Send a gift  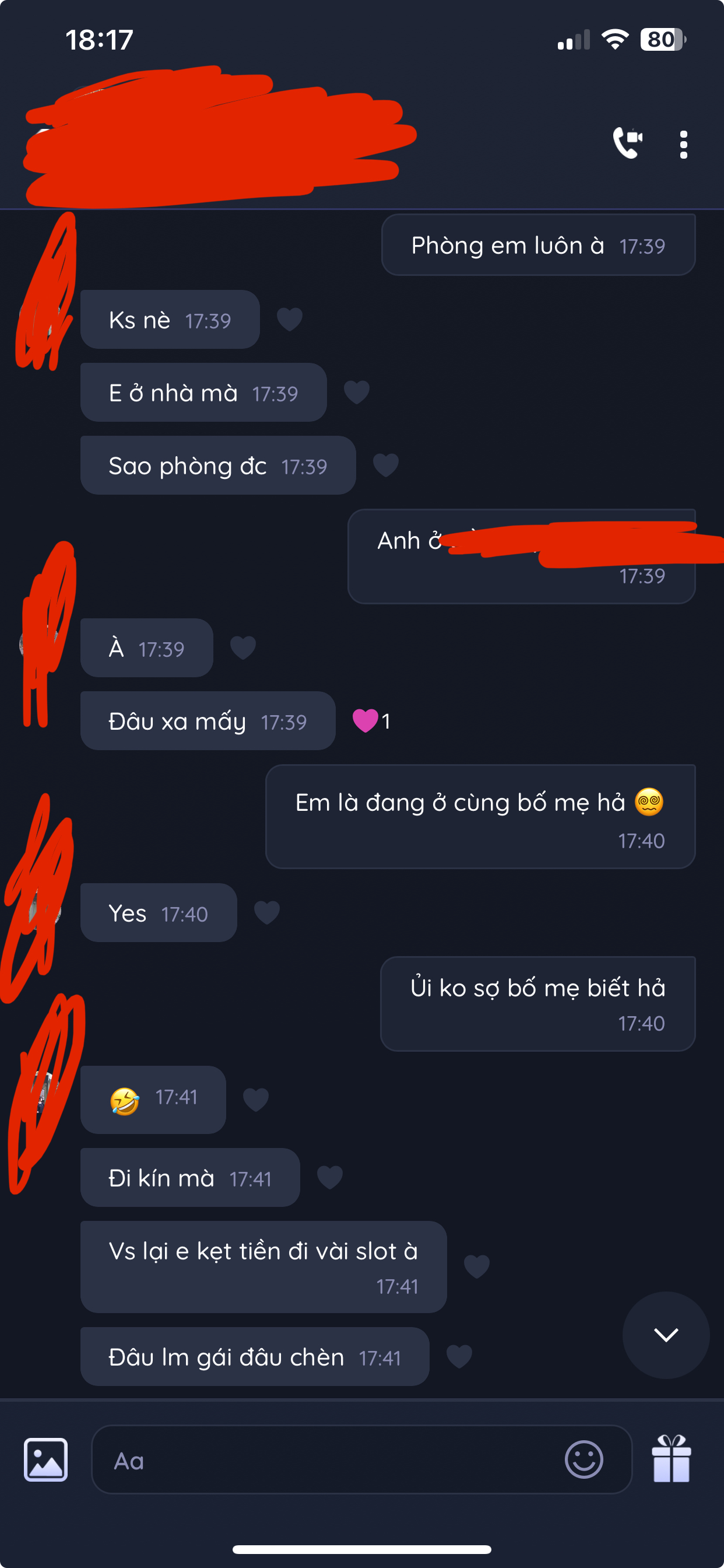[x=671, y=1458]
